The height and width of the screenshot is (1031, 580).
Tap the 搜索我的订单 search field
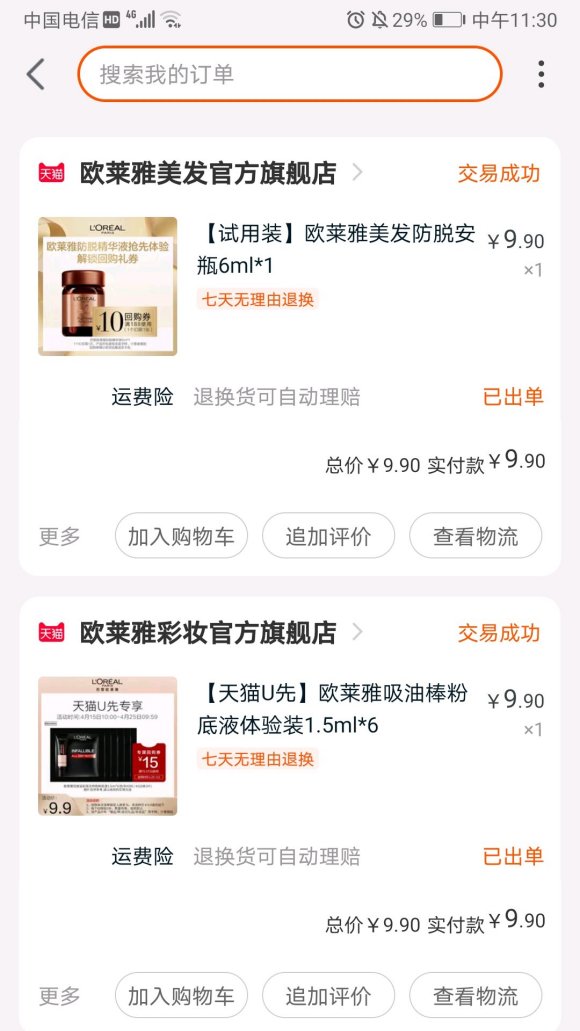pyautogui.click(x=290, y=74)
